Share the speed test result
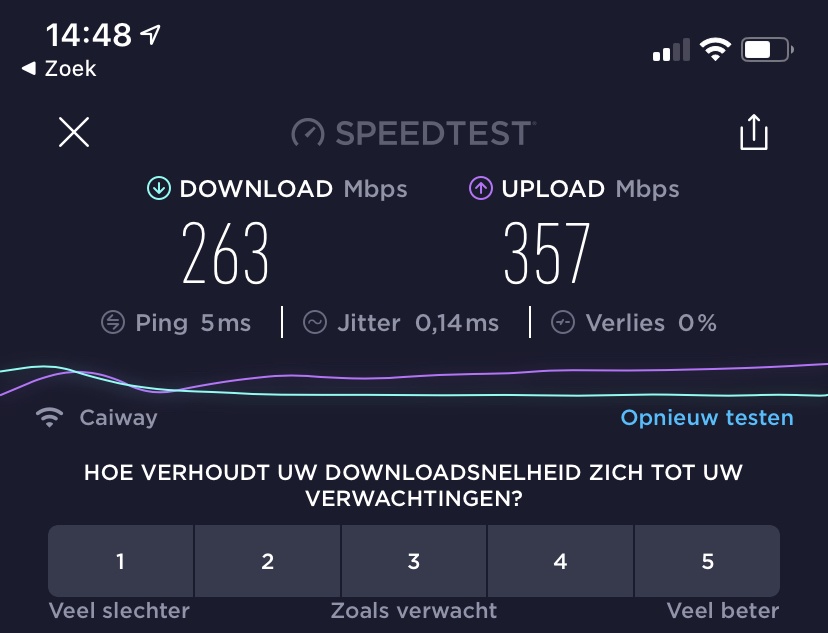The width and height of the screenshot is (828, 633). [753, 133]
